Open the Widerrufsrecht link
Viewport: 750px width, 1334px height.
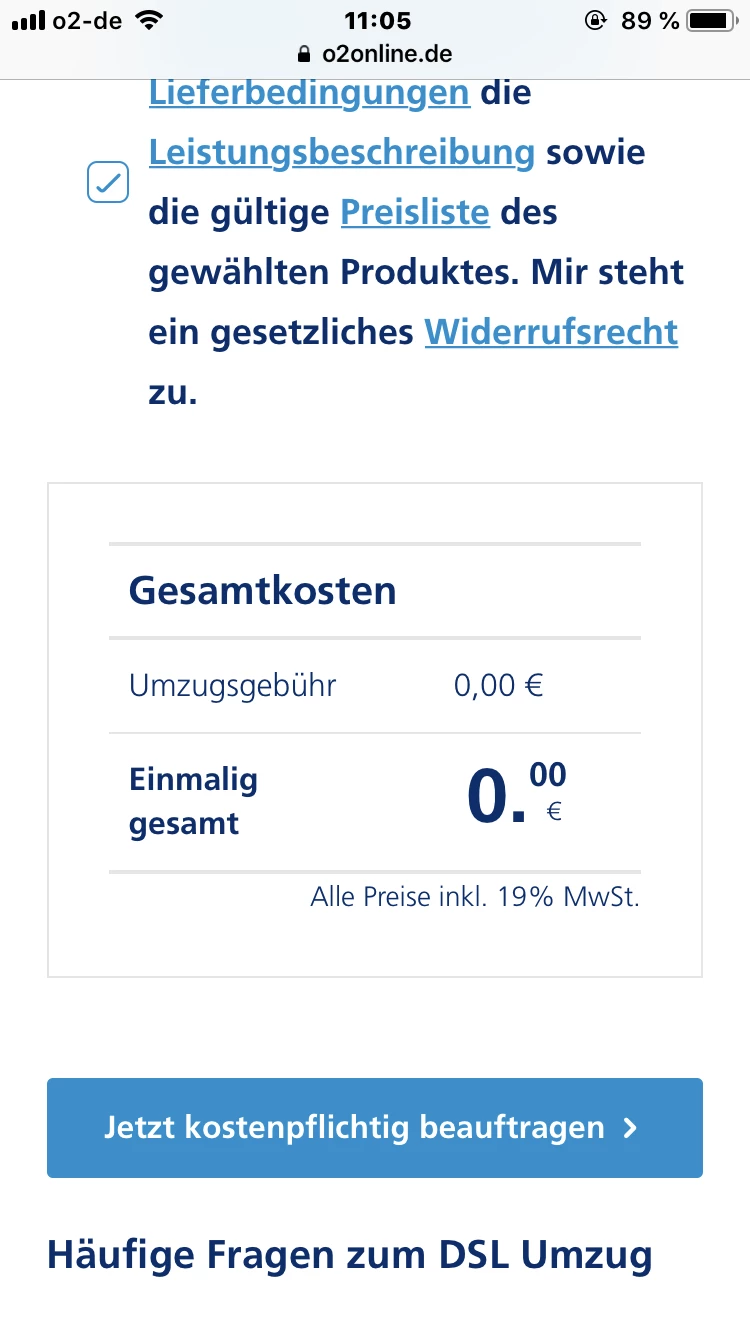[552, 332]
